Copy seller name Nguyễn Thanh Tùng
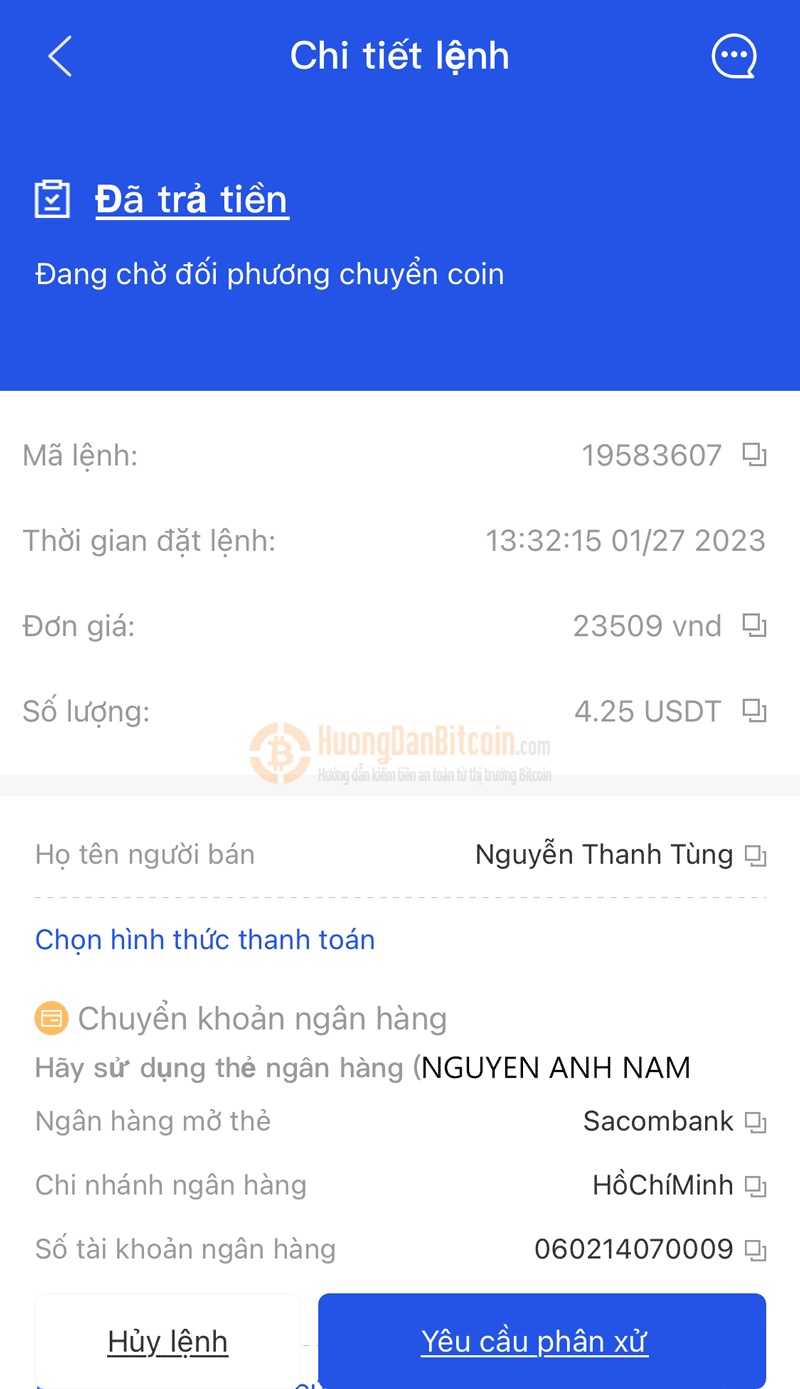 pyautogui.click(x=756, y=856)
